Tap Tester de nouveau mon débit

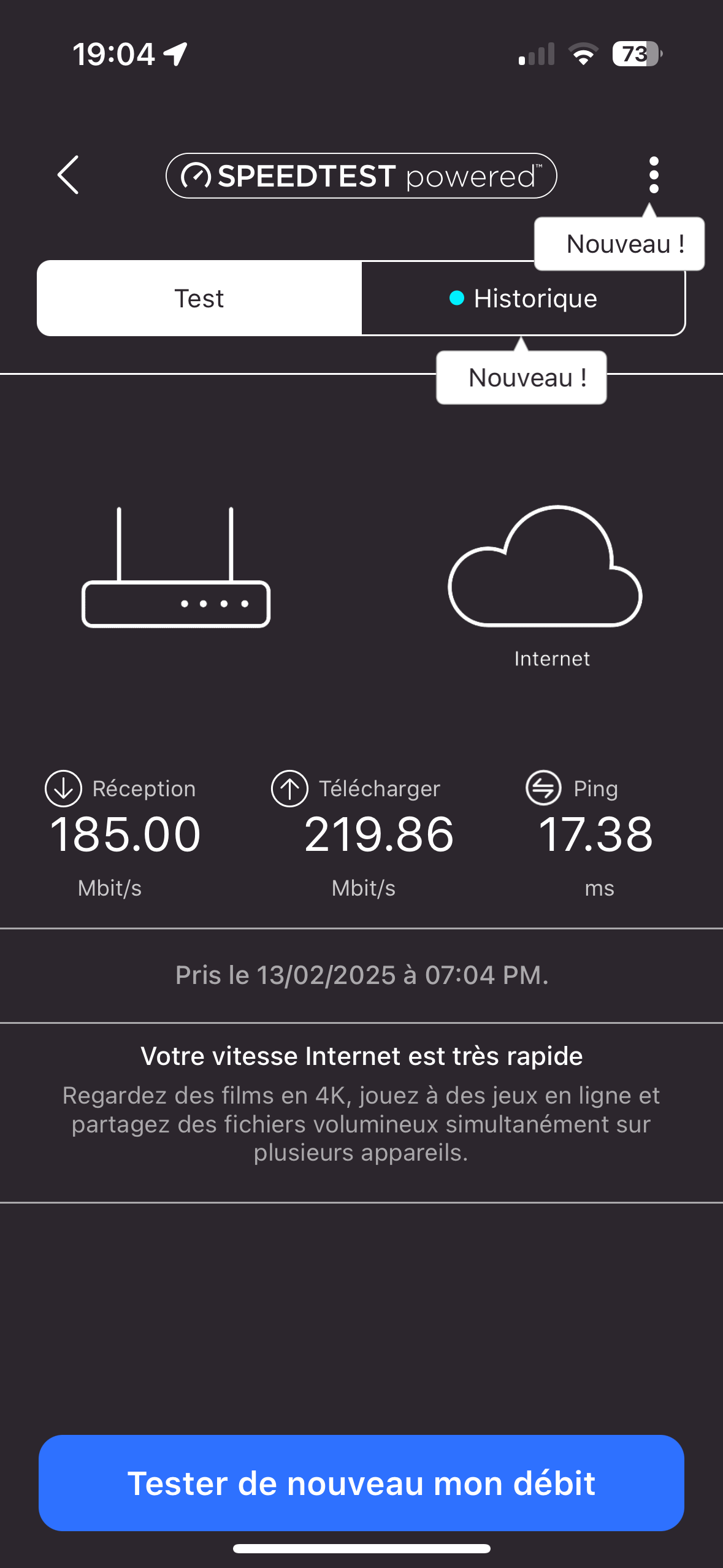coord(361,1483)
